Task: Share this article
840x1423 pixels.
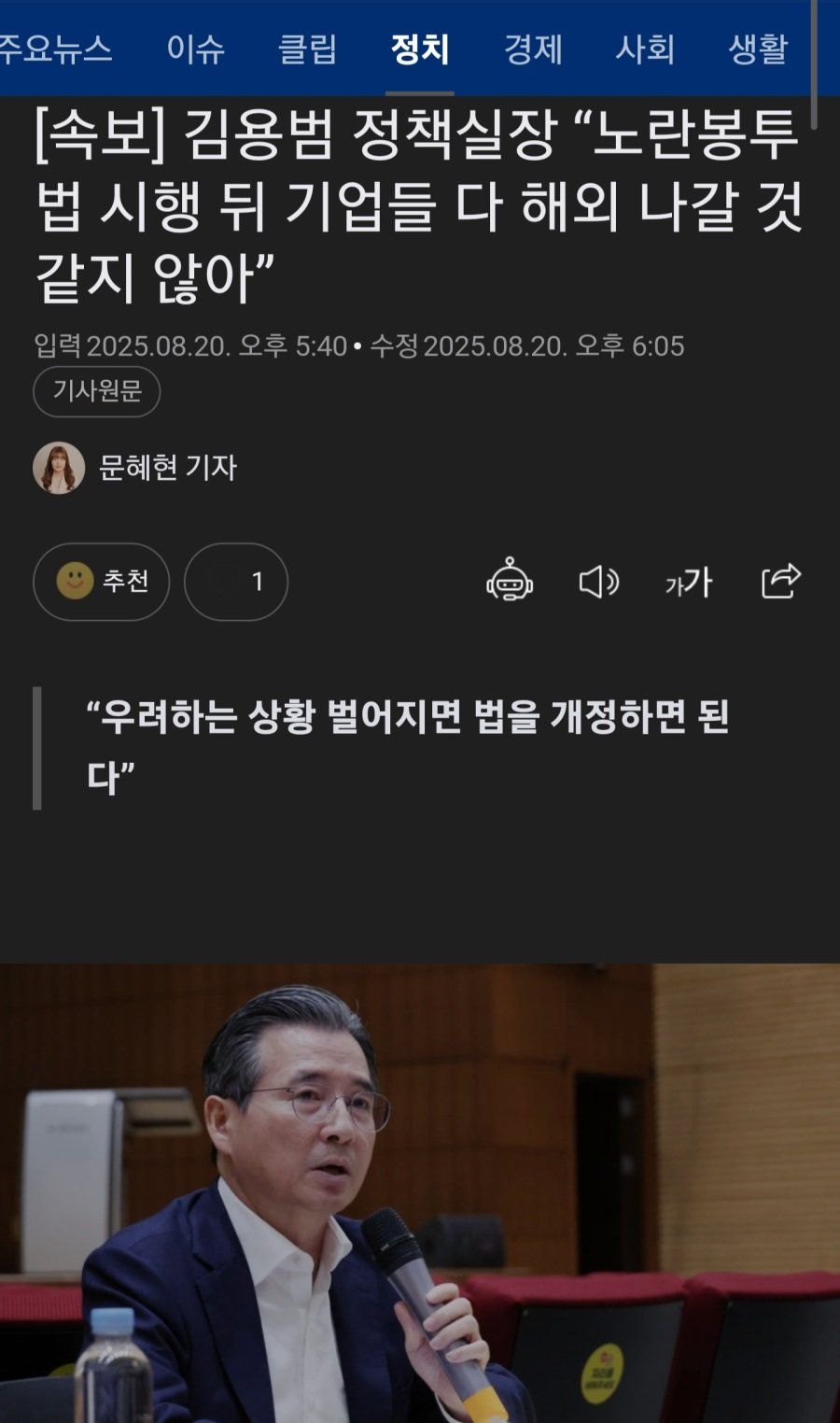Action: [781, 582]
